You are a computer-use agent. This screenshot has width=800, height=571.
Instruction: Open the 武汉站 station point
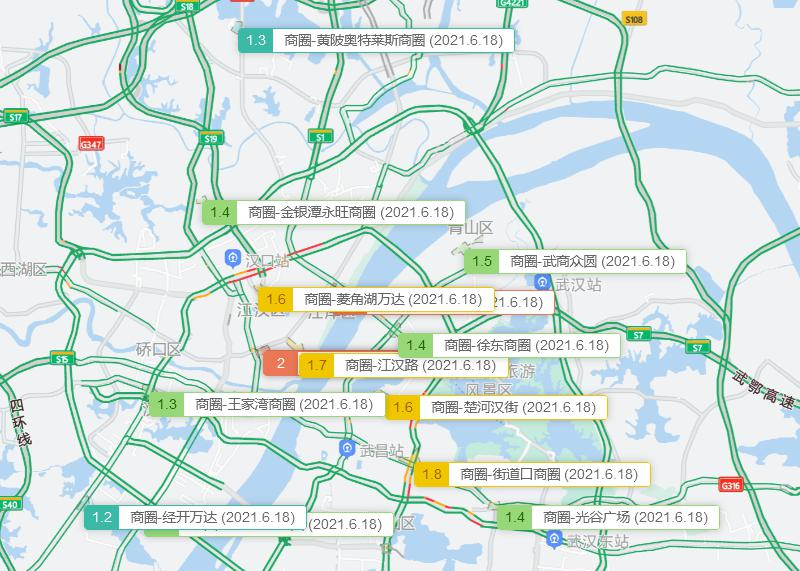(541, 284)
